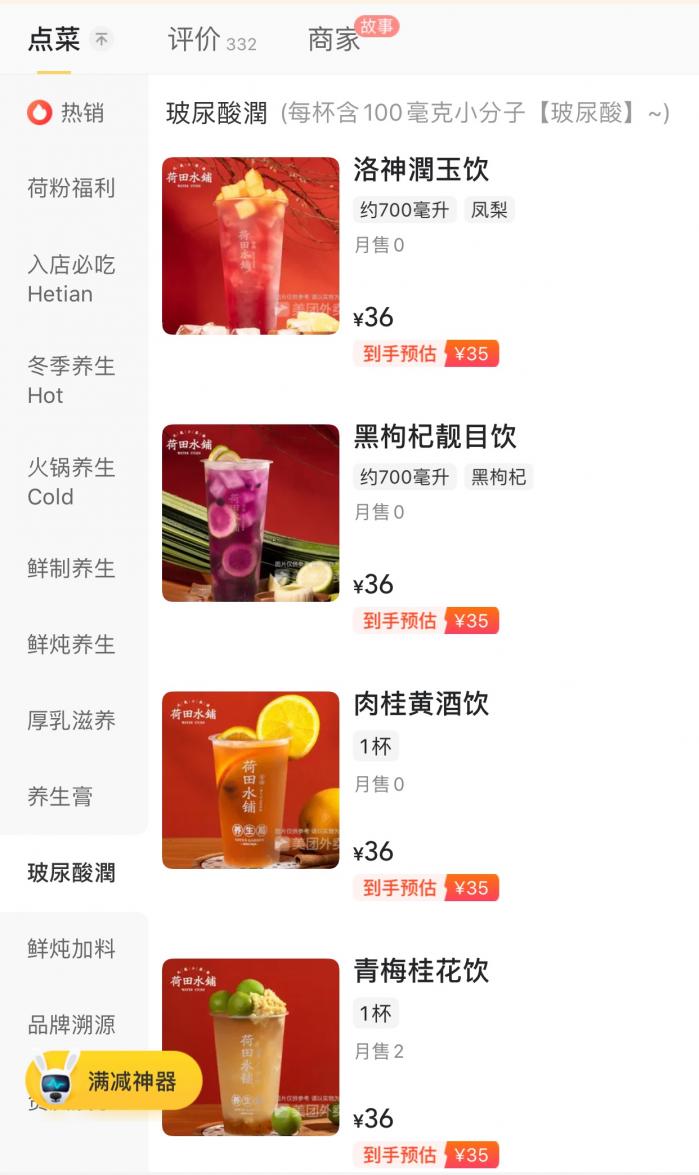
Task: Tap the 满减神器 discount helper button
Action: pyautogui.click(x=114, y=1081)
